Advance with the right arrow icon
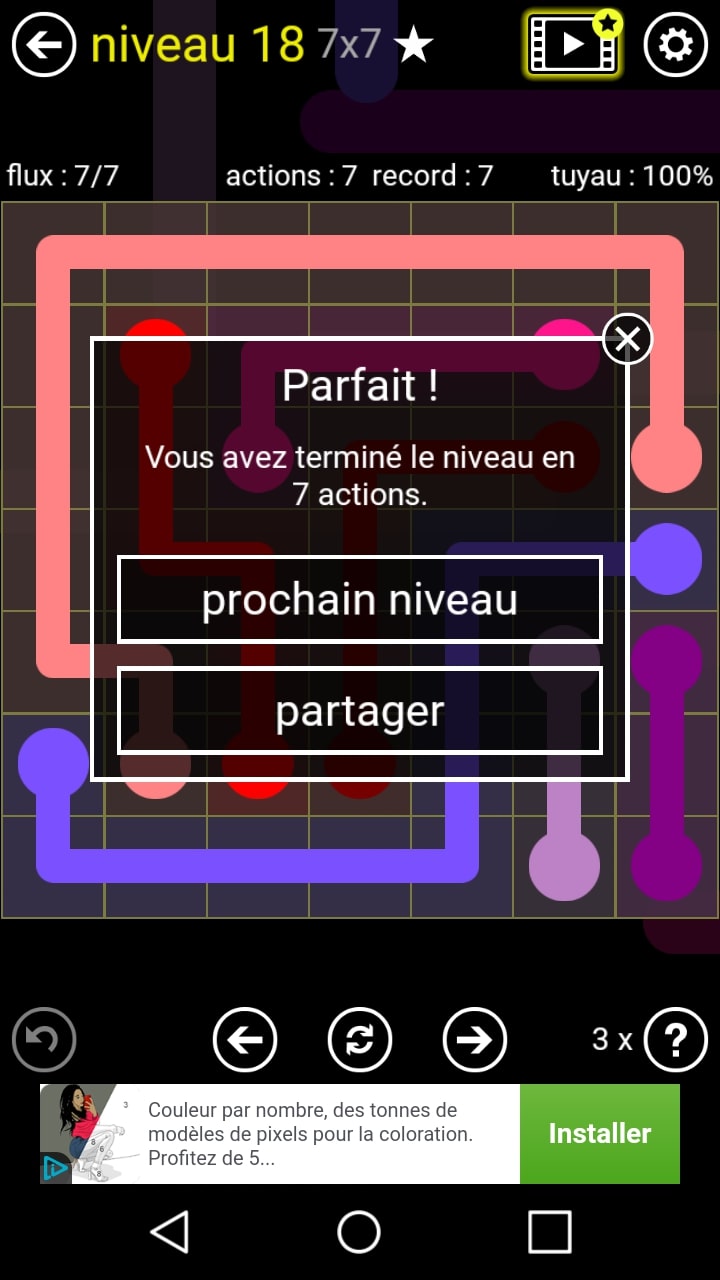This screenshot has width=720, height=1280. pos(475,1040)
